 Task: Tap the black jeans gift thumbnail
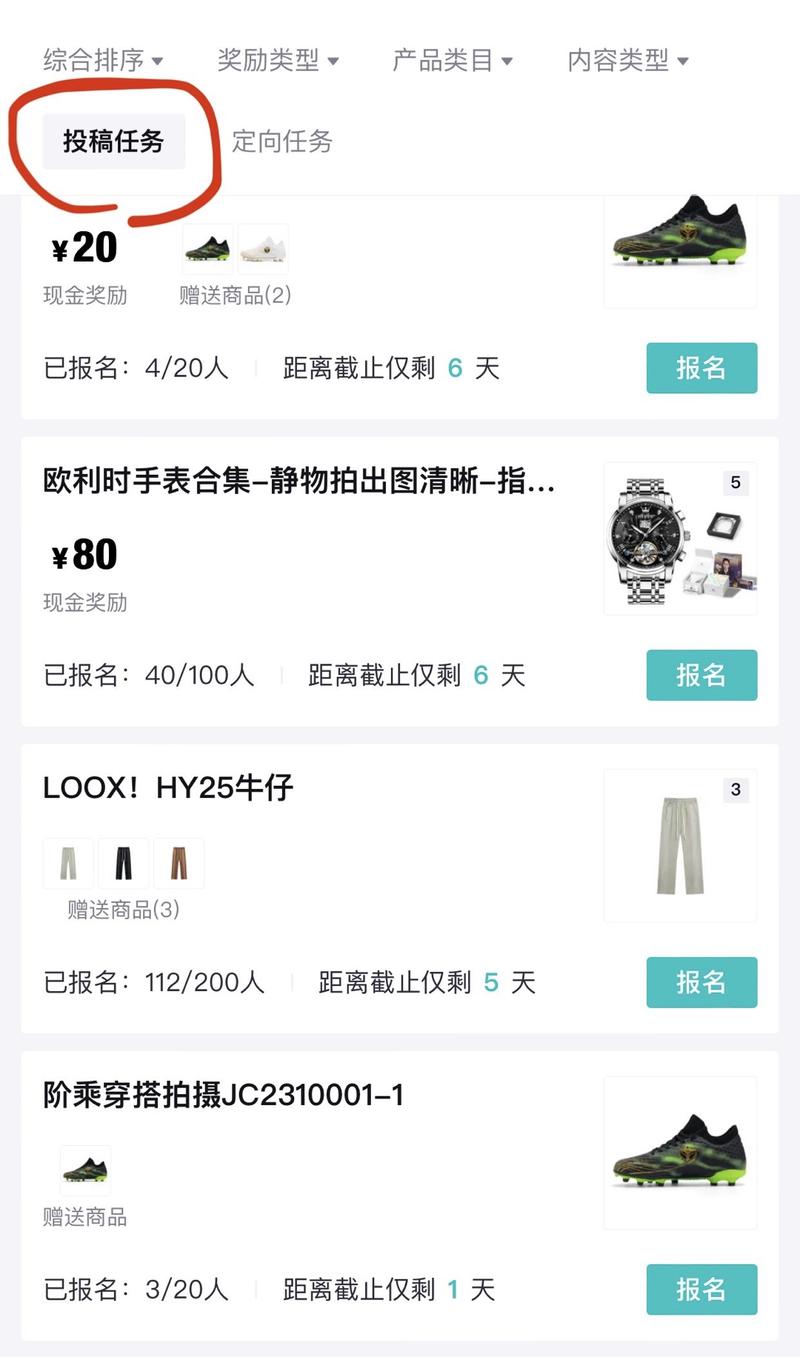[122, 863]
